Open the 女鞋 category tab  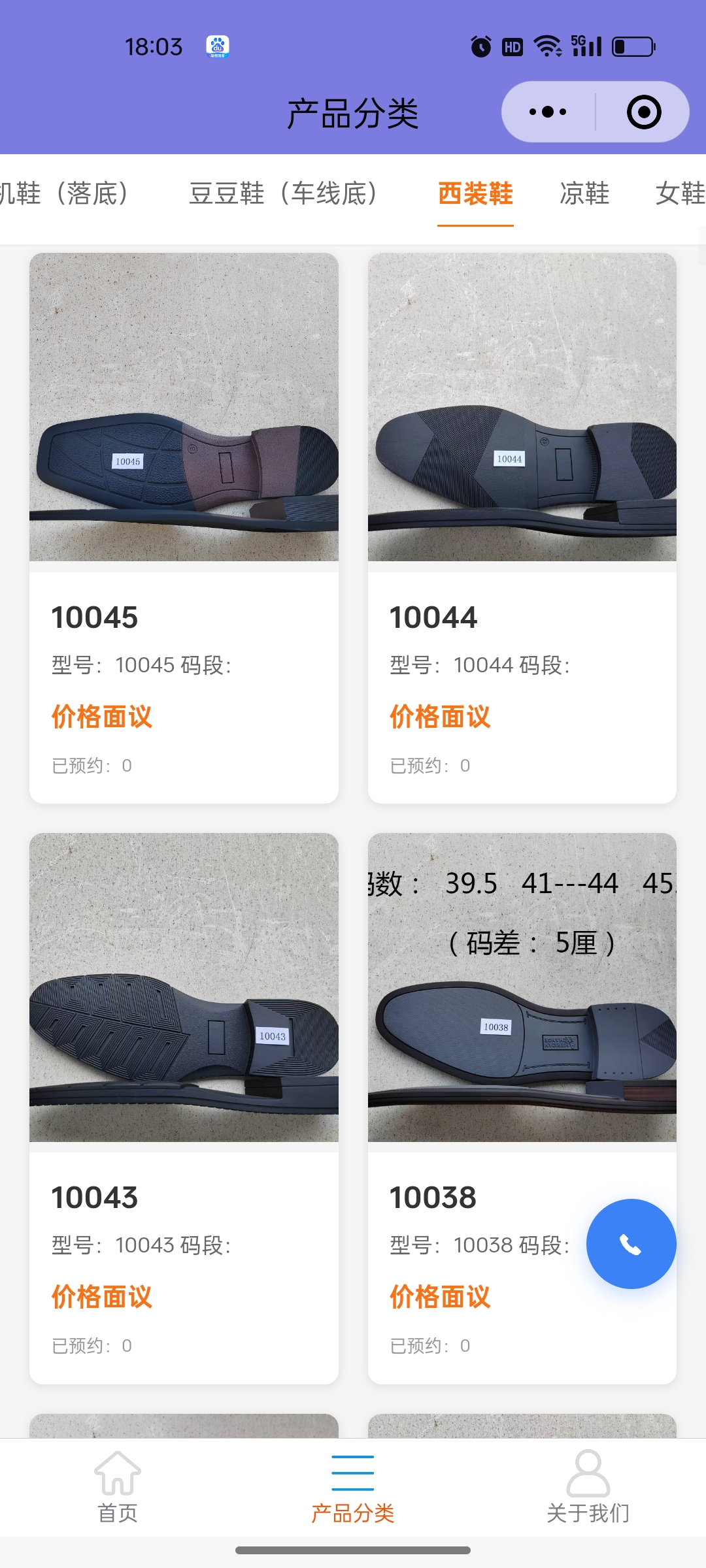click(x=680, y=193)
